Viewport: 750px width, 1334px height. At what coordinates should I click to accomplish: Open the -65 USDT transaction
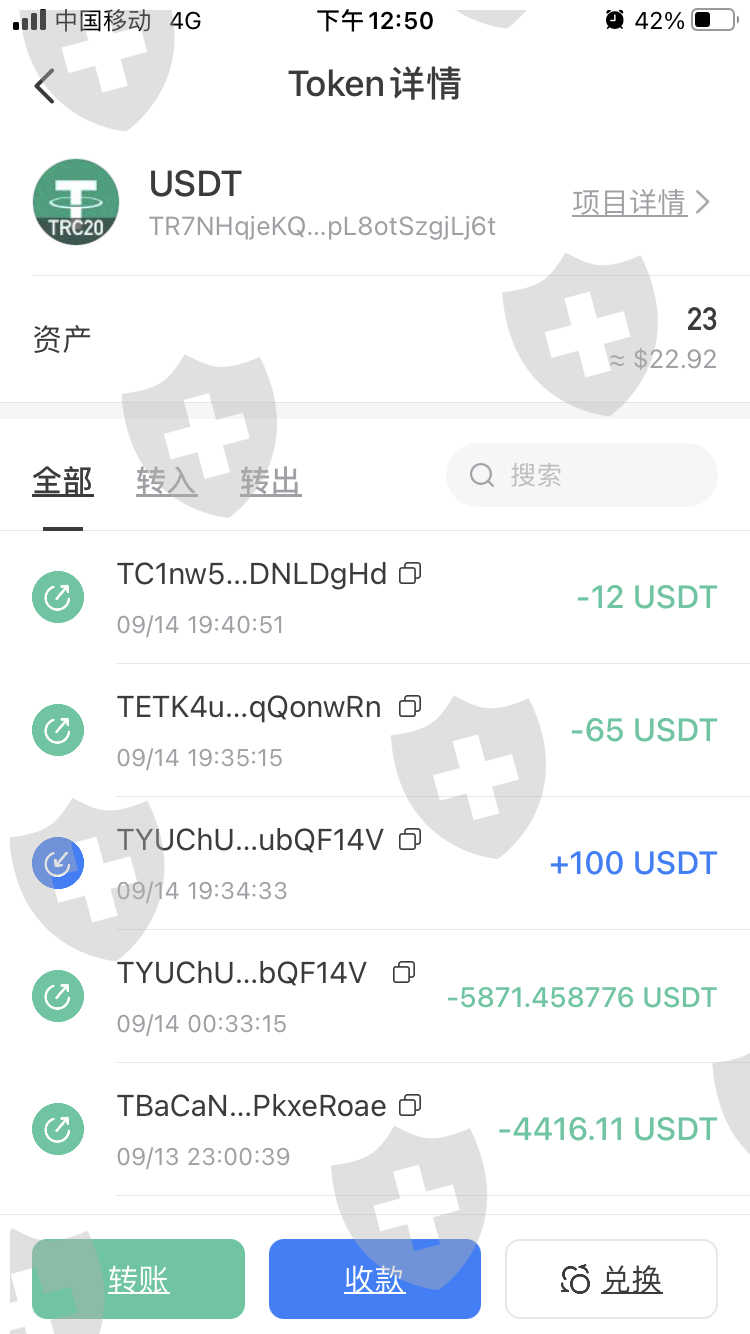[x=375, y=731]
